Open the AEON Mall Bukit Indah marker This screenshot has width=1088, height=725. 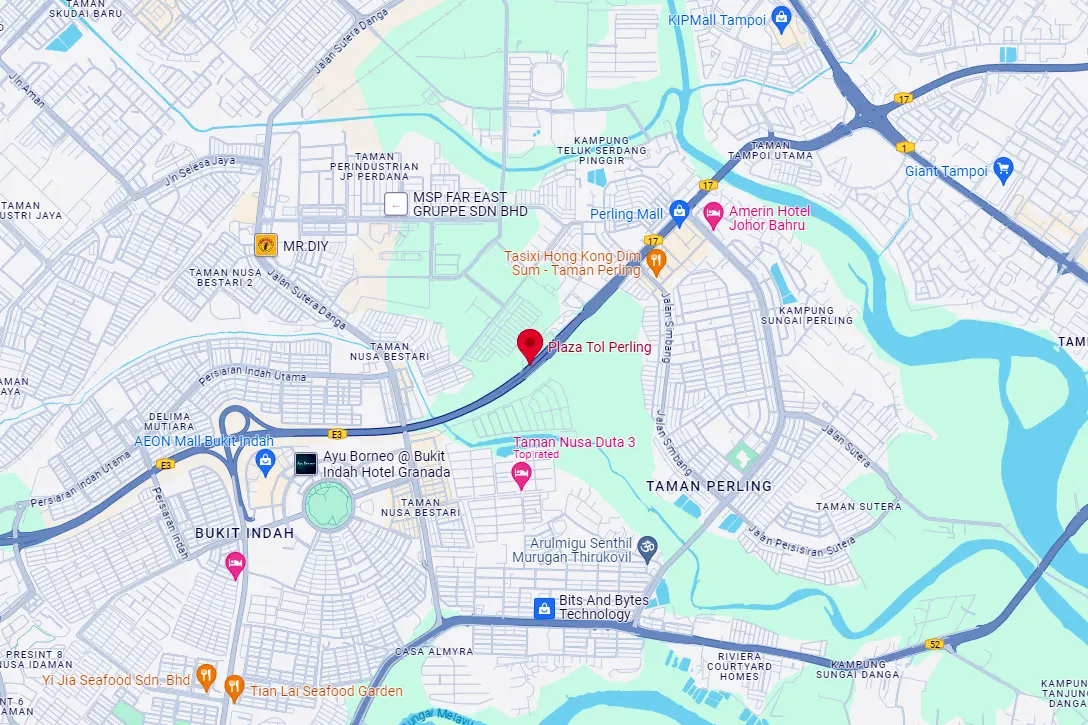pyautogui.click(x=265, y=460)
